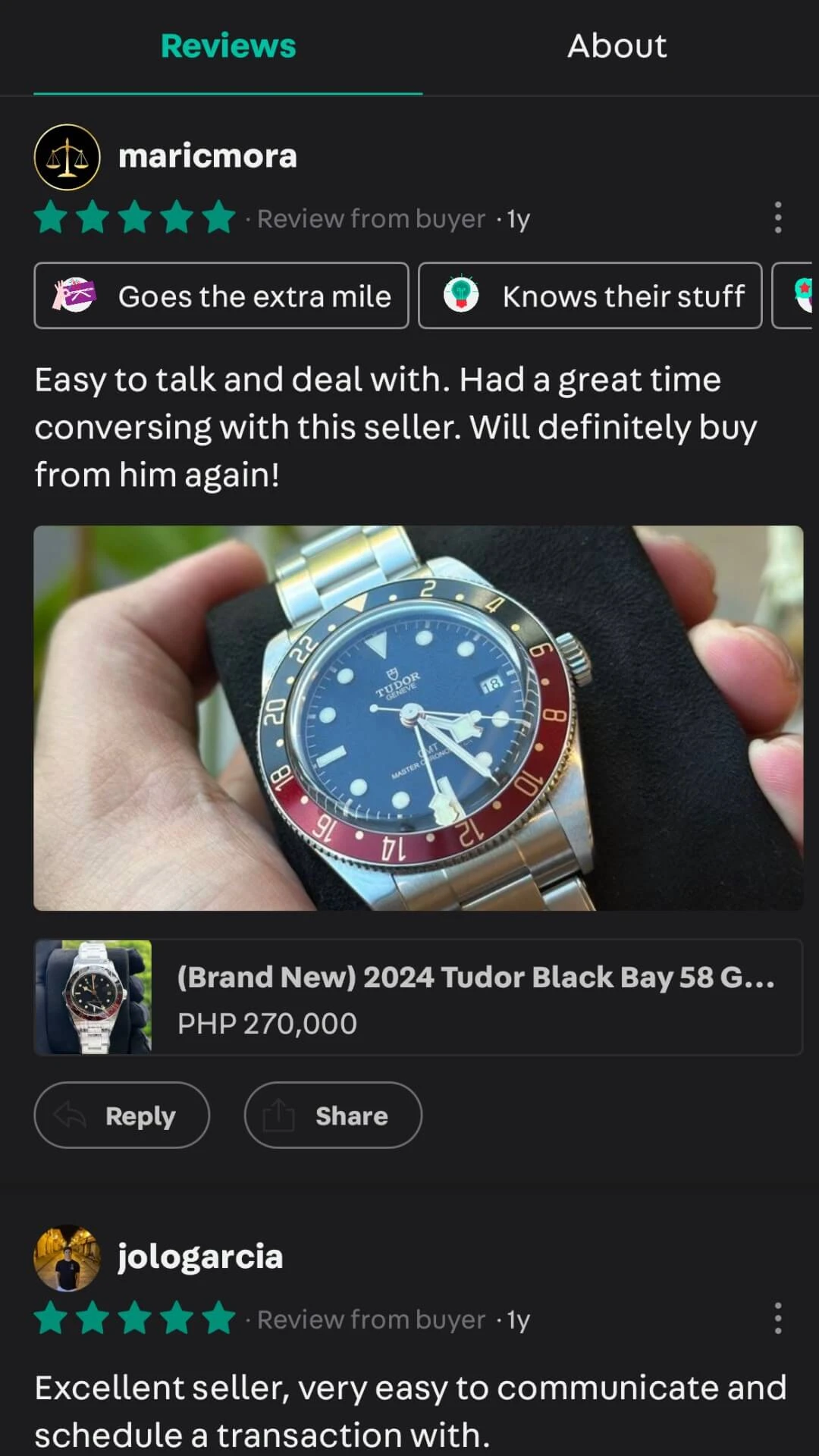Reply to maricmora's review
This screenshot has width=819, height=1456.
coord(122,1116)
